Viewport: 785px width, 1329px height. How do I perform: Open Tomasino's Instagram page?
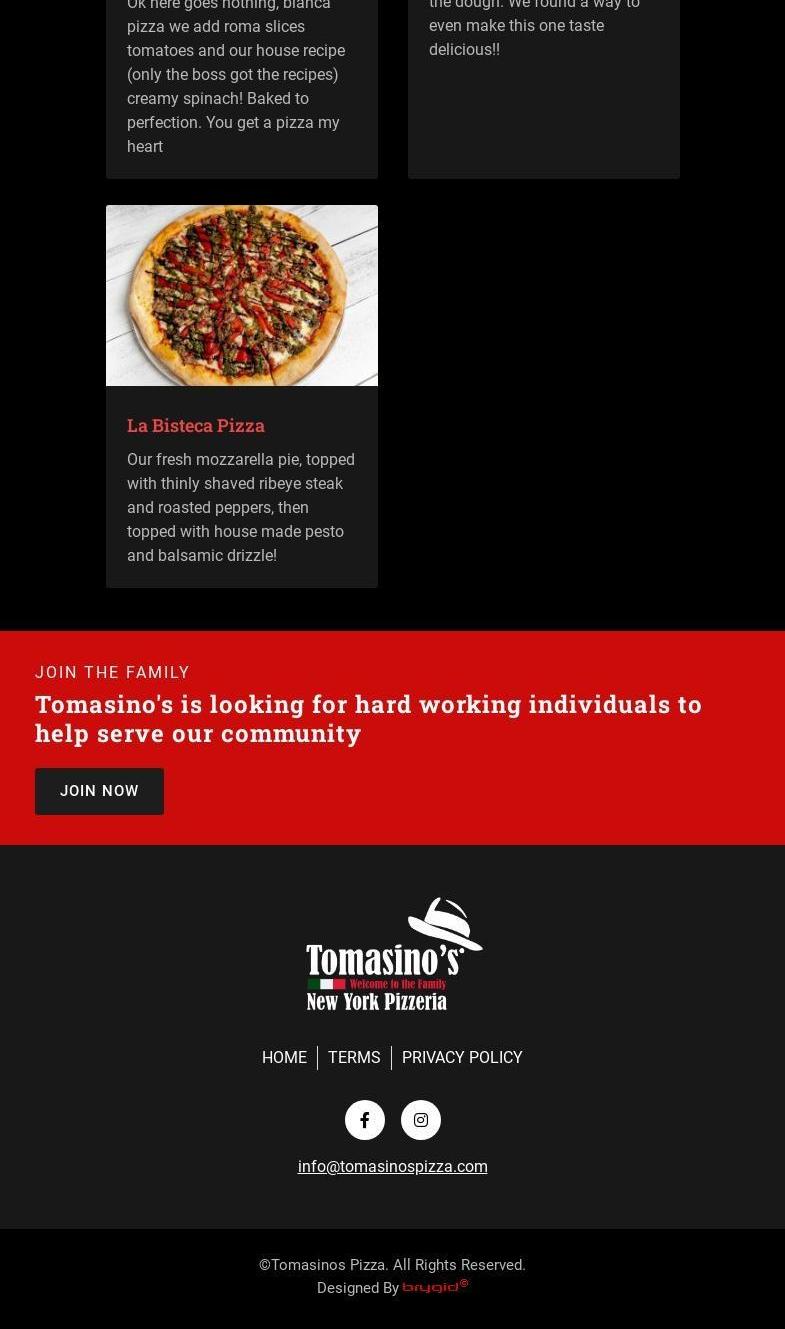[421, 1120]
